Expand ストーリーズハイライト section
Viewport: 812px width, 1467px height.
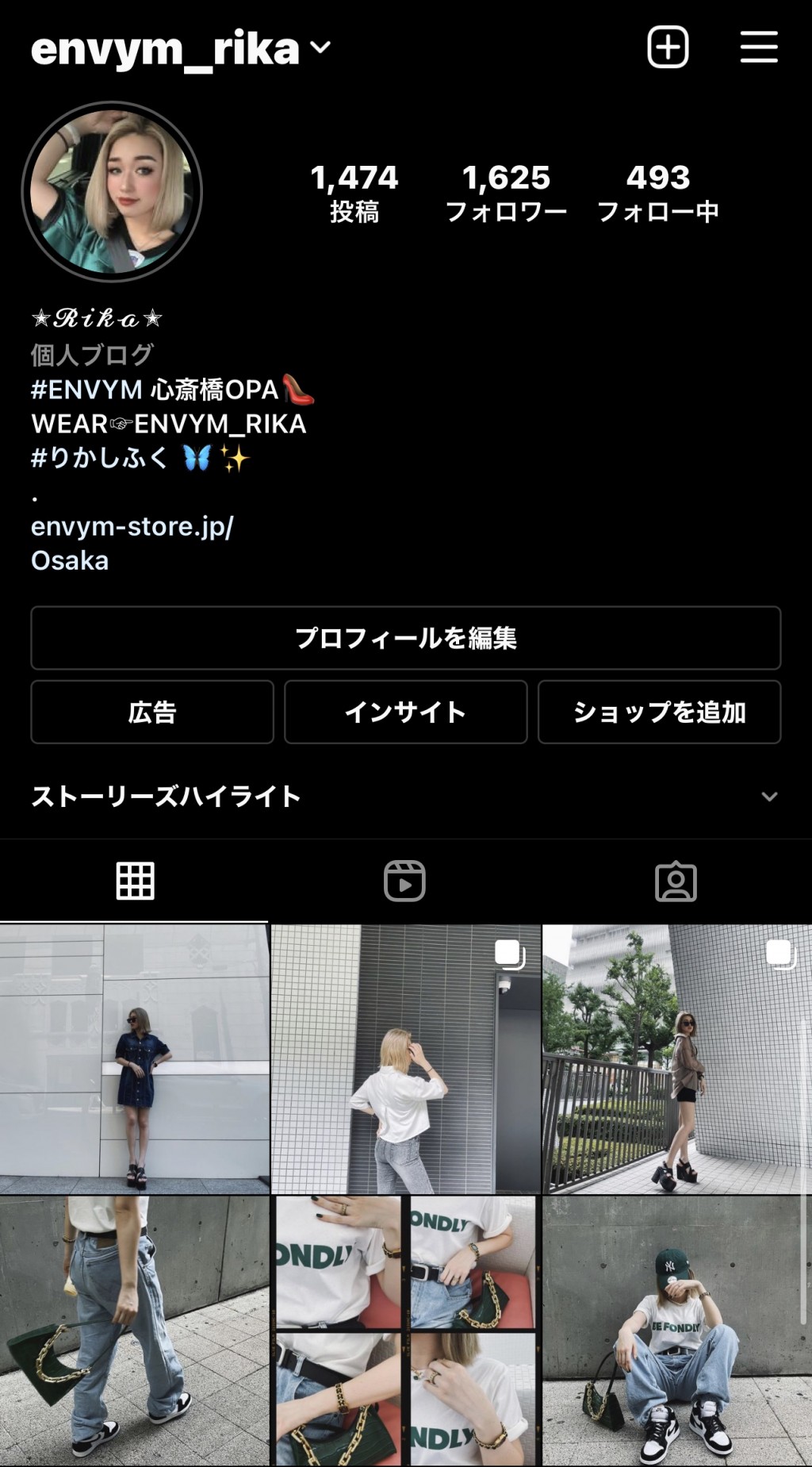point(769,796)
